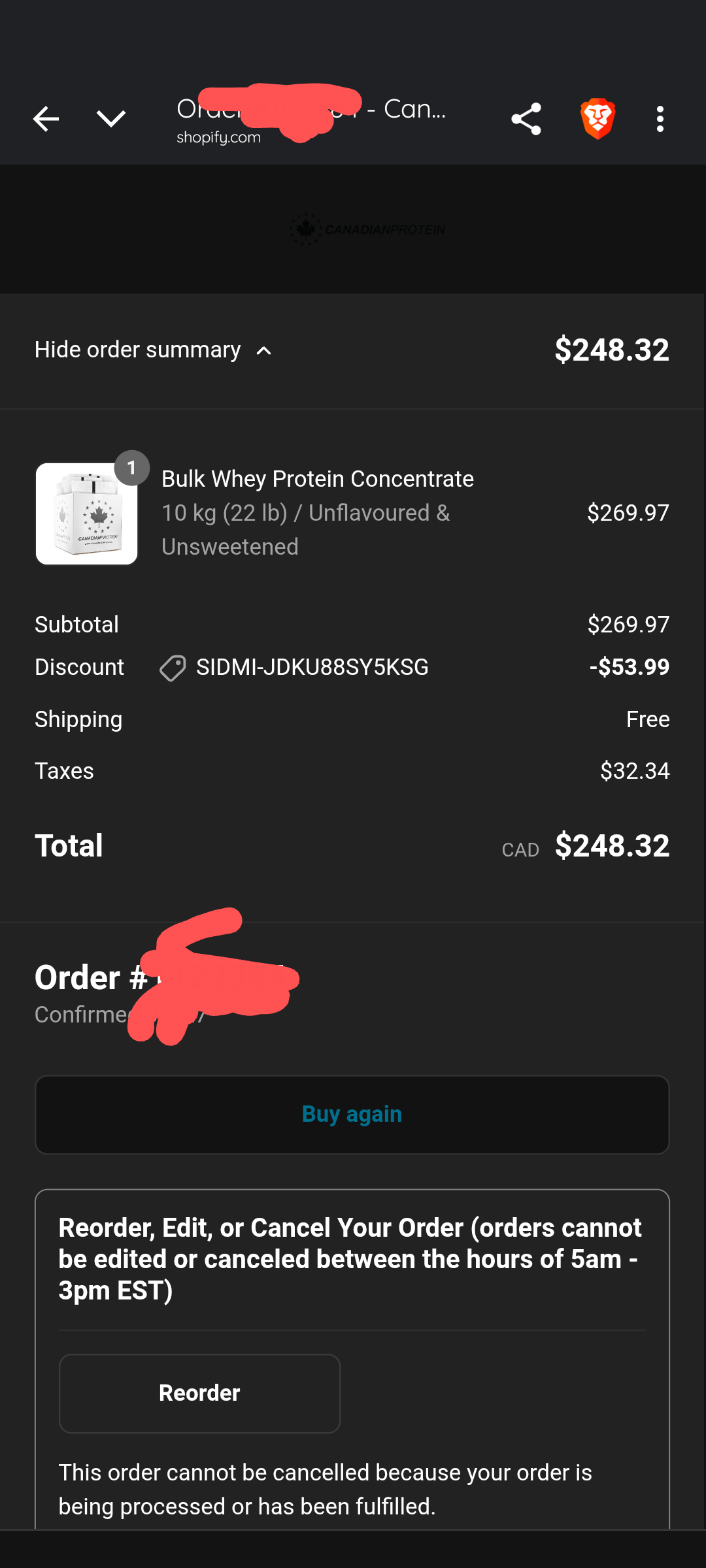Open the three-dot overflow menu

pyautogui.click(x=660, y=119)
